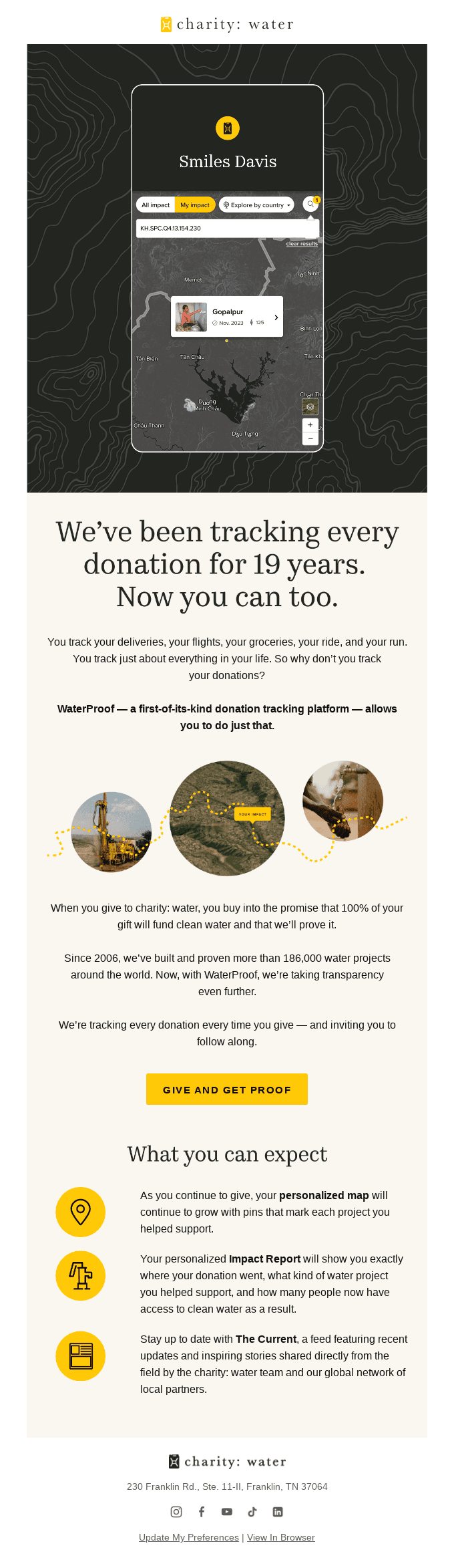Viewport: 454px width, 1568px height.
Task: Select the View In Browser link
Action: 281,1537
